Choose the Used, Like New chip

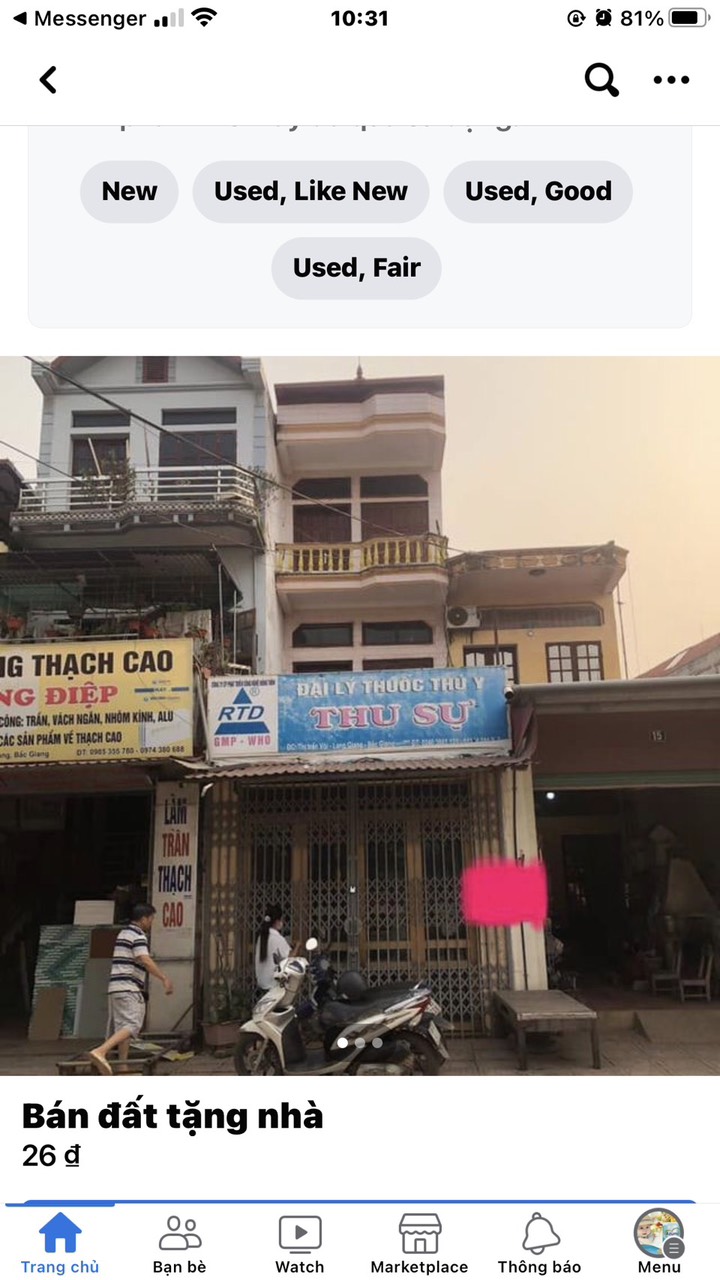click(311, 191)
